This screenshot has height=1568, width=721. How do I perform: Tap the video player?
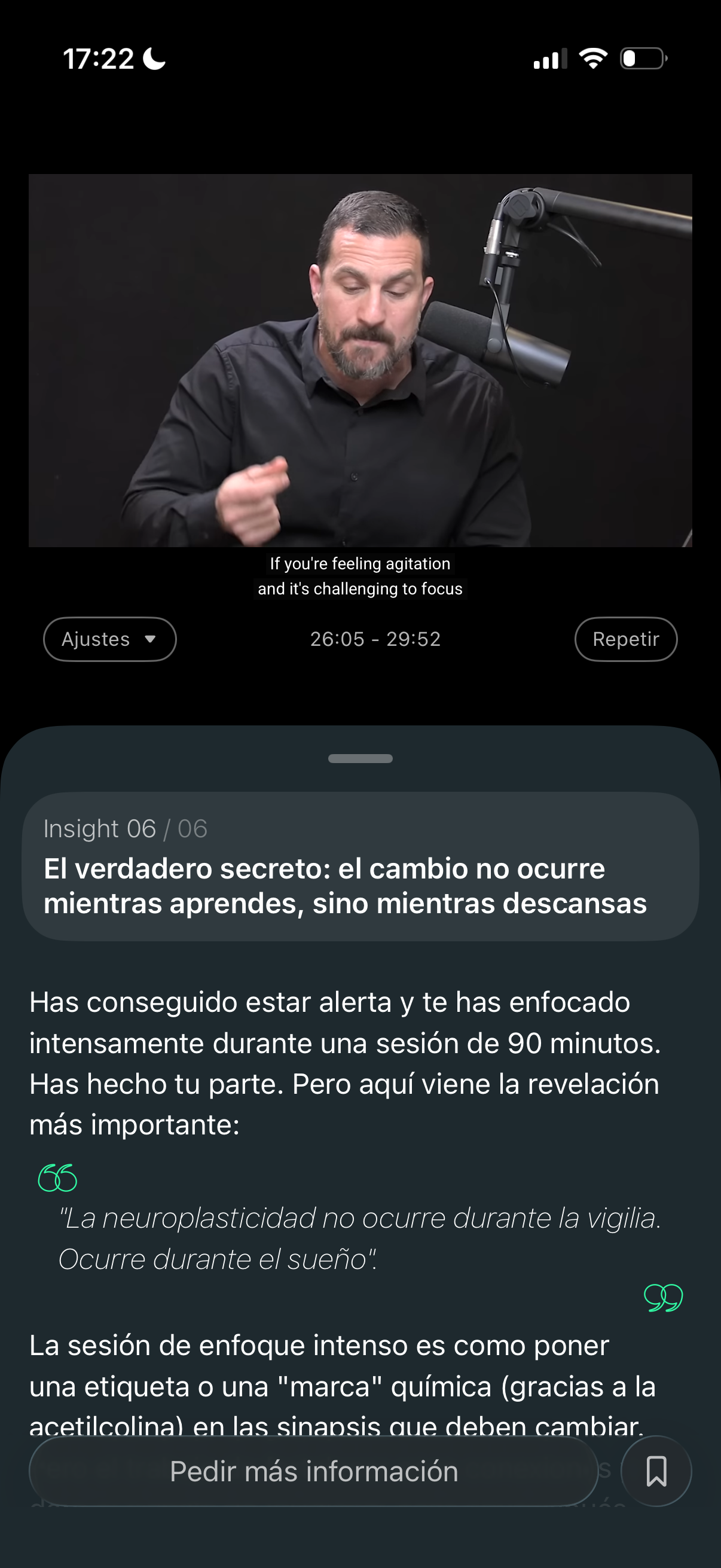tap(360, 361)
